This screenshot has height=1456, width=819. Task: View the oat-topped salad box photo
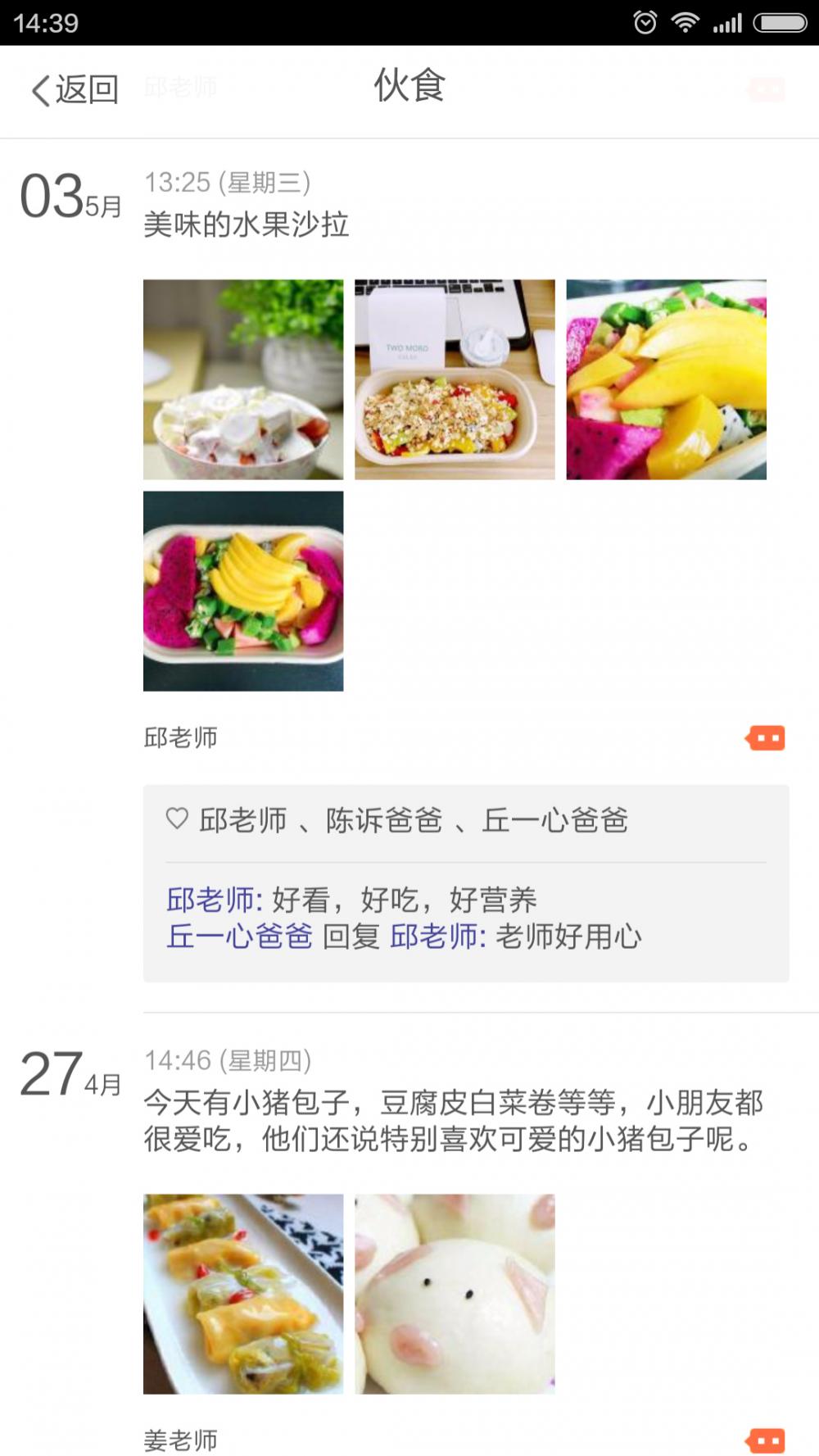pos(455,379)
